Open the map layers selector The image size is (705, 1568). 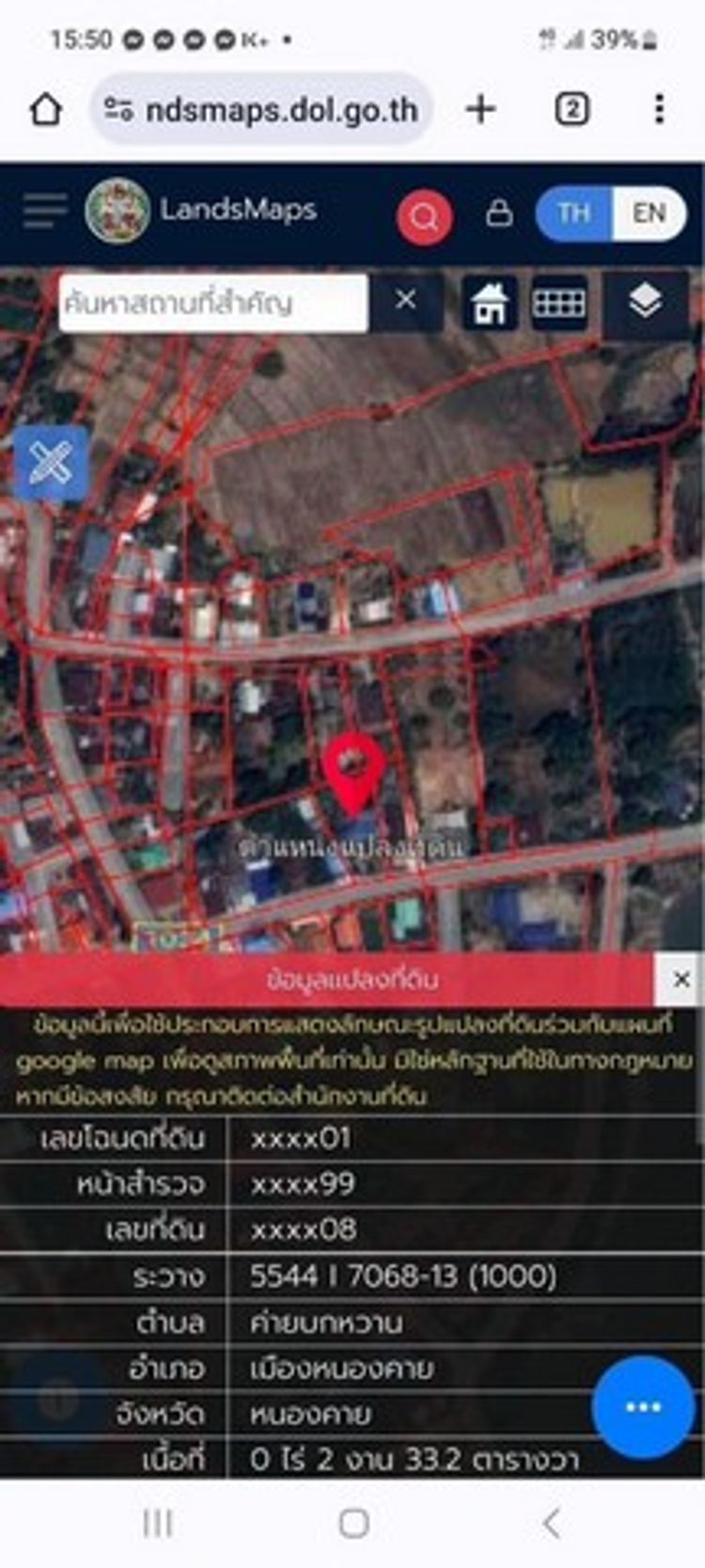pyautogui.click(x=645, y=303)
